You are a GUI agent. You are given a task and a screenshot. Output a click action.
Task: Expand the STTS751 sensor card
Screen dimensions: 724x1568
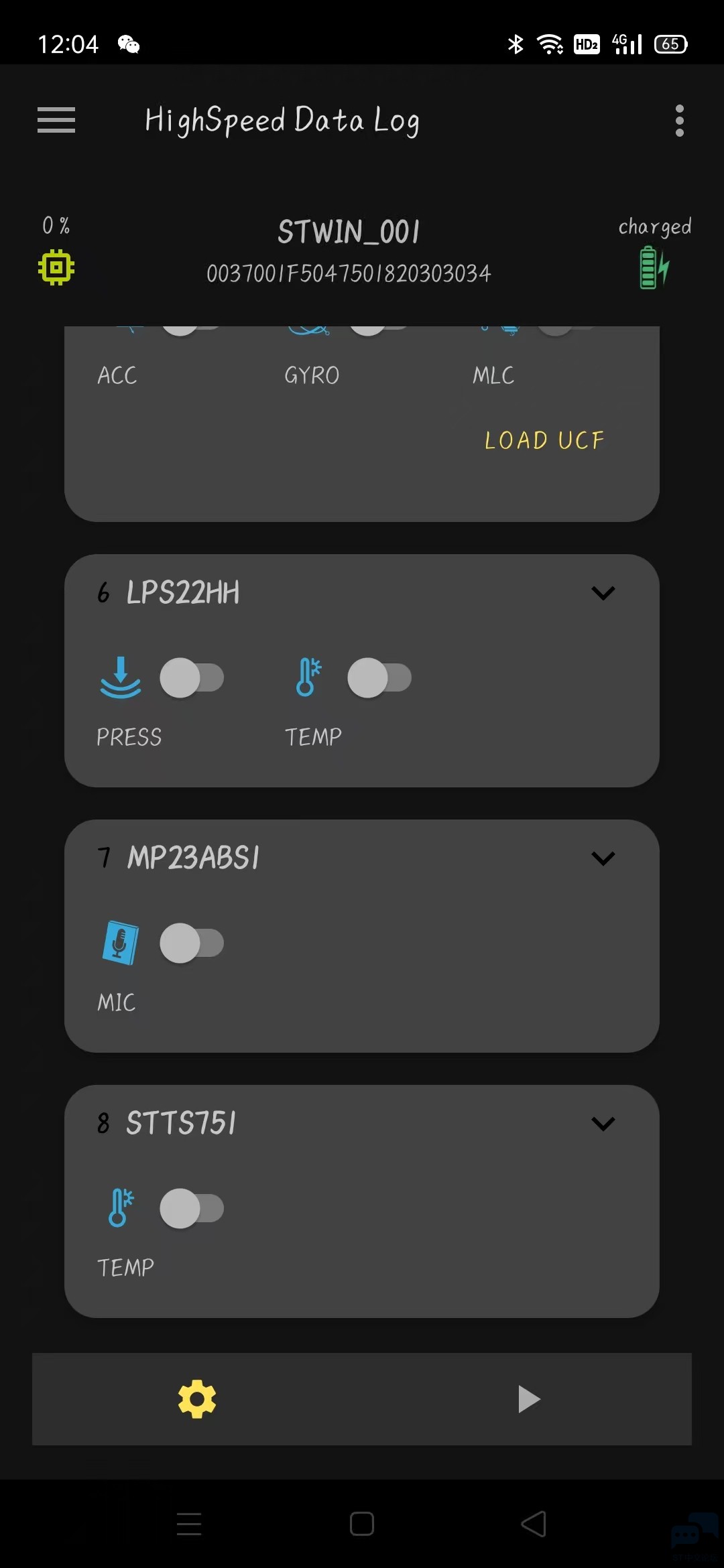[x=603, y=1124]
